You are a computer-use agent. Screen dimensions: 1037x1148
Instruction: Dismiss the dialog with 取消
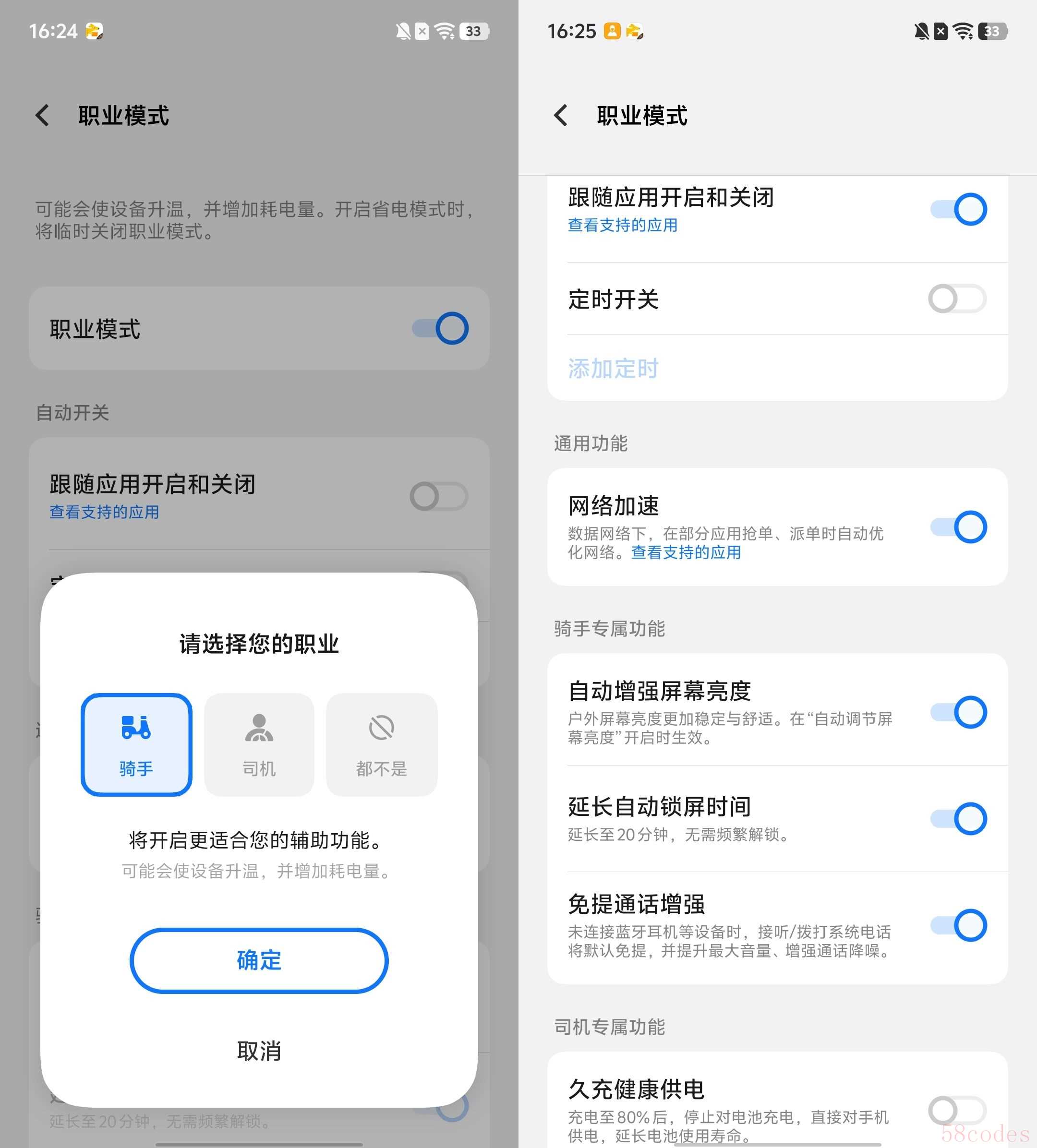pos(259,1051)
